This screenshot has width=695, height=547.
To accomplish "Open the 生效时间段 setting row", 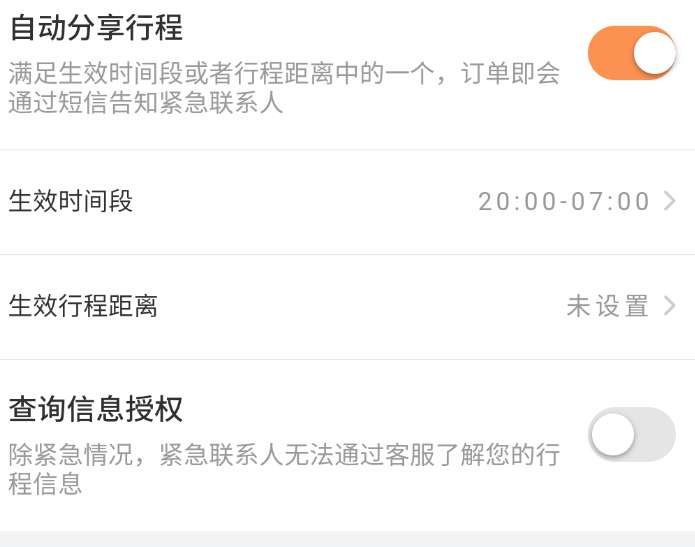I will coord(347,202).
